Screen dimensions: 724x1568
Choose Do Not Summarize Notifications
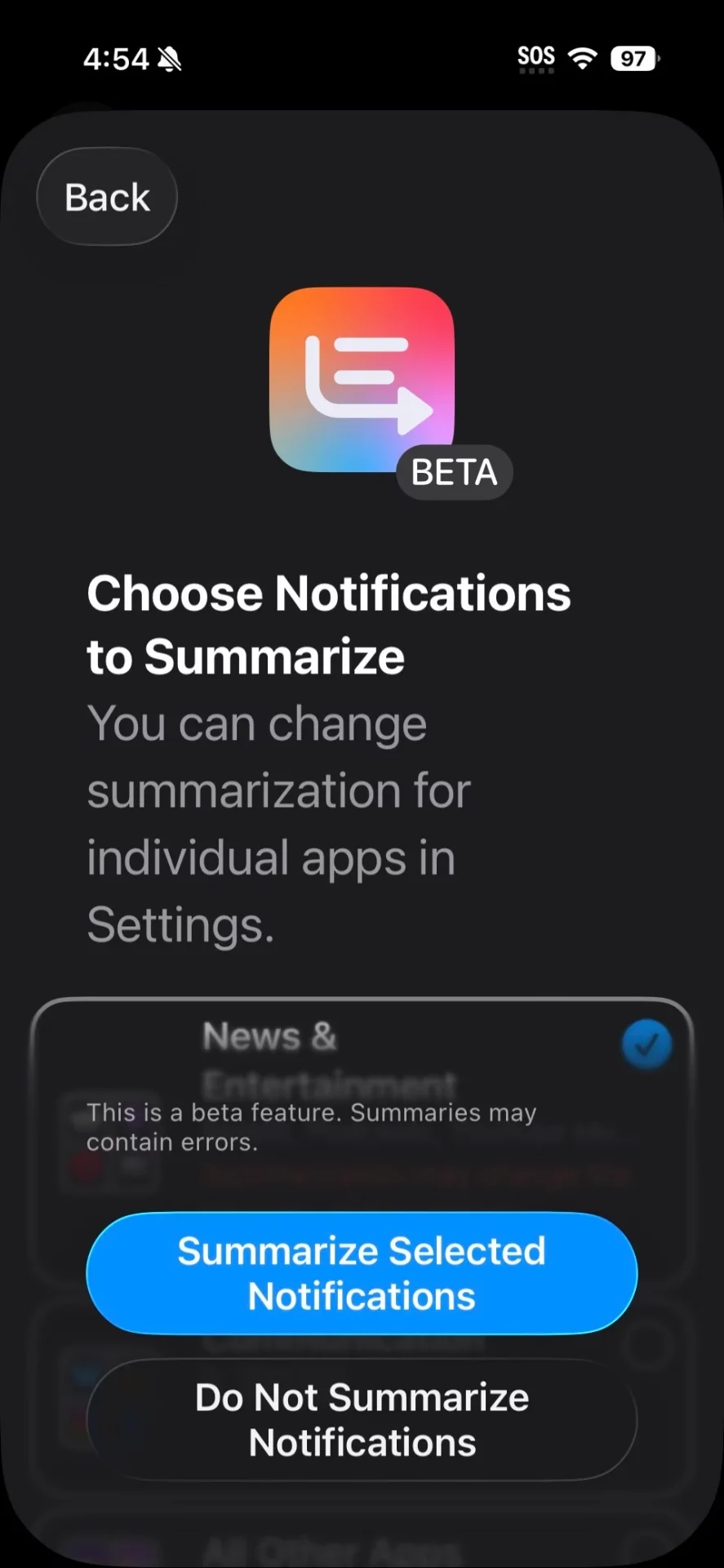tap(362, 1420)
